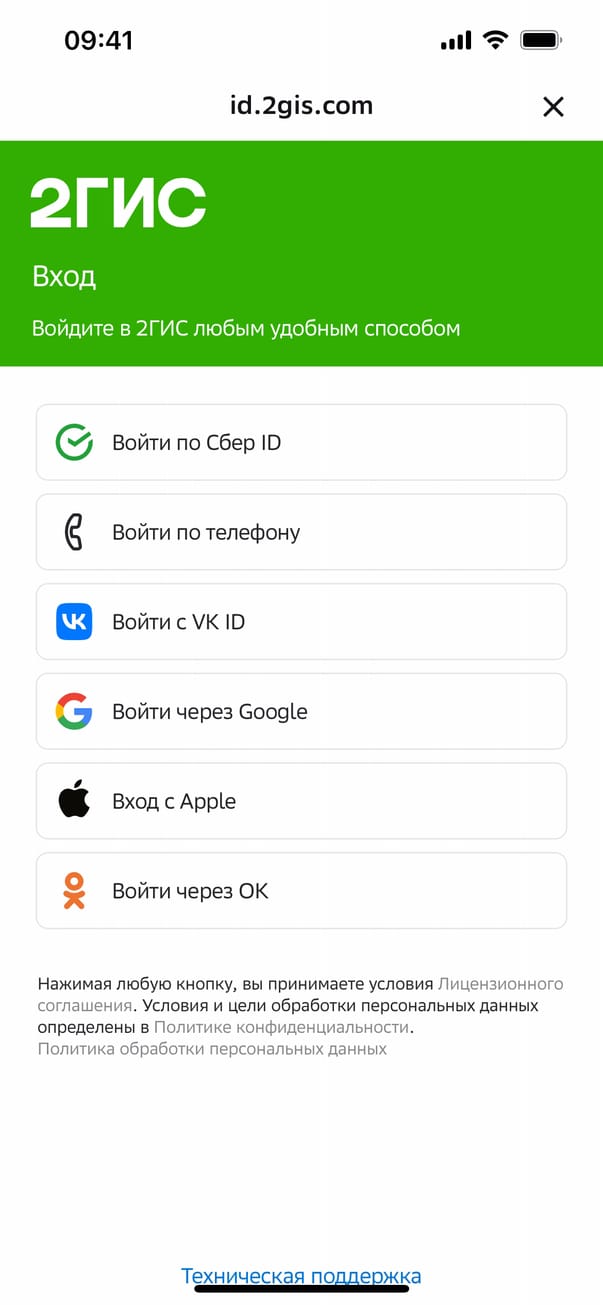603x1305 pixels.
Task: Open the Лицензионного соглашения link
Action: [x=500, y=983]
